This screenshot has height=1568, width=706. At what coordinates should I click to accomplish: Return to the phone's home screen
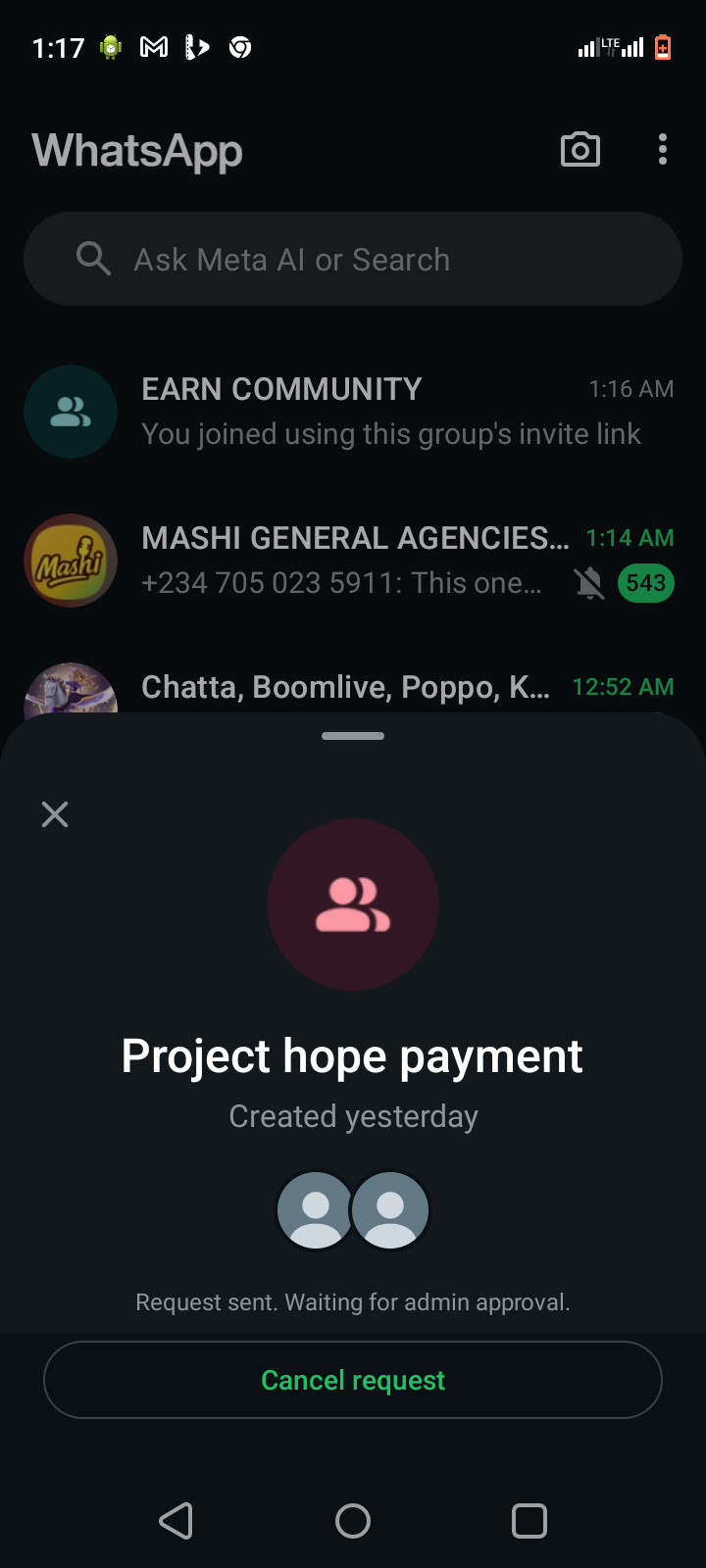point(353,1521)
